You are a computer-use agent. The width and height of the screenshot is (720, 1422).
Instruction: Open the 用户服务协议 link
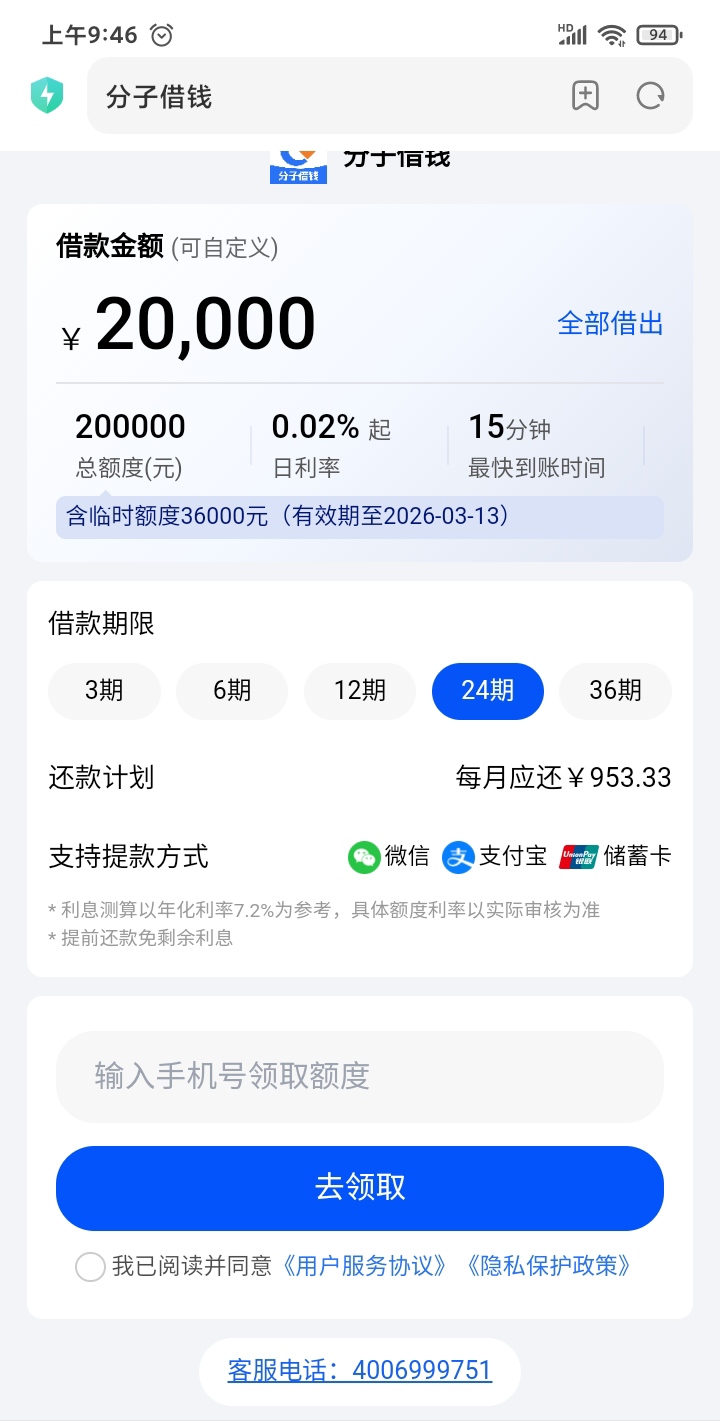(364, 1266)
